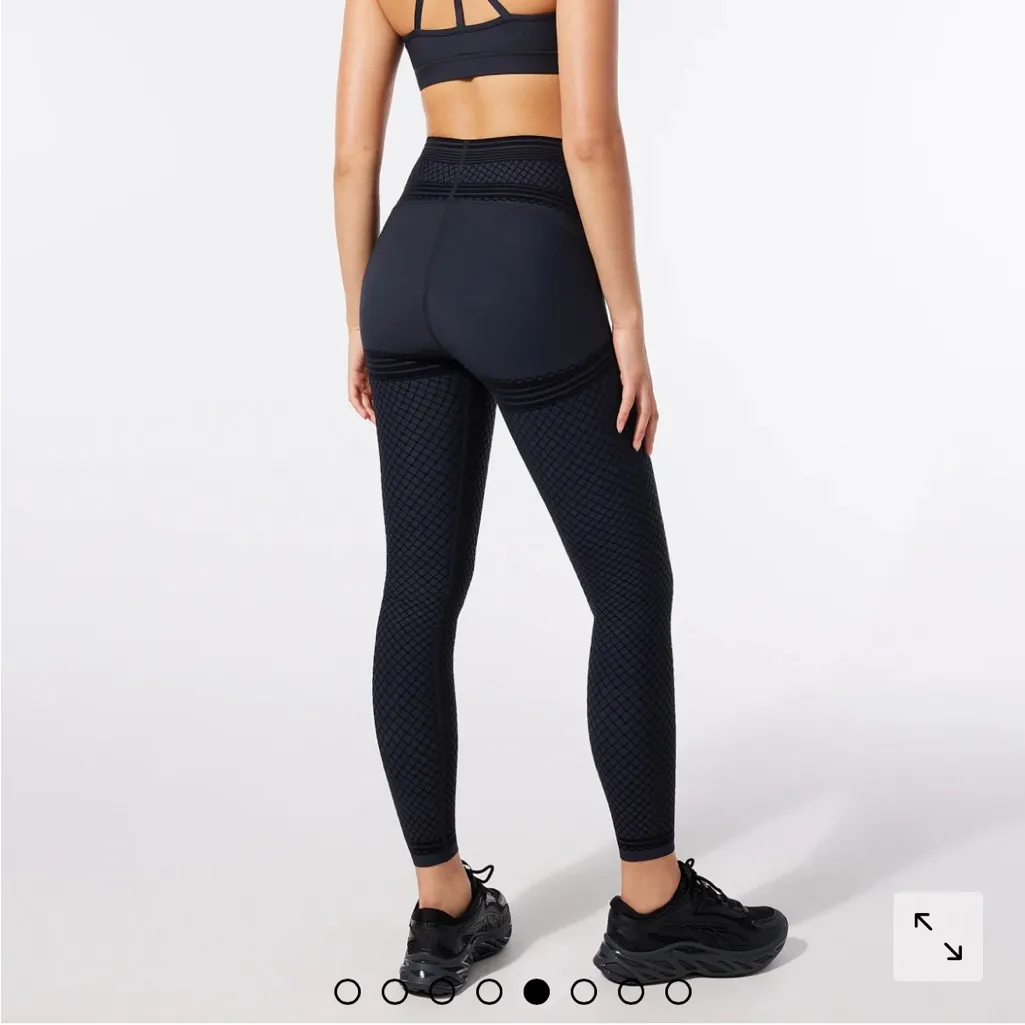This screenshot has height=1025, width=1025.
Task: Expand product image to fullscreen
Action: [938, 936]
